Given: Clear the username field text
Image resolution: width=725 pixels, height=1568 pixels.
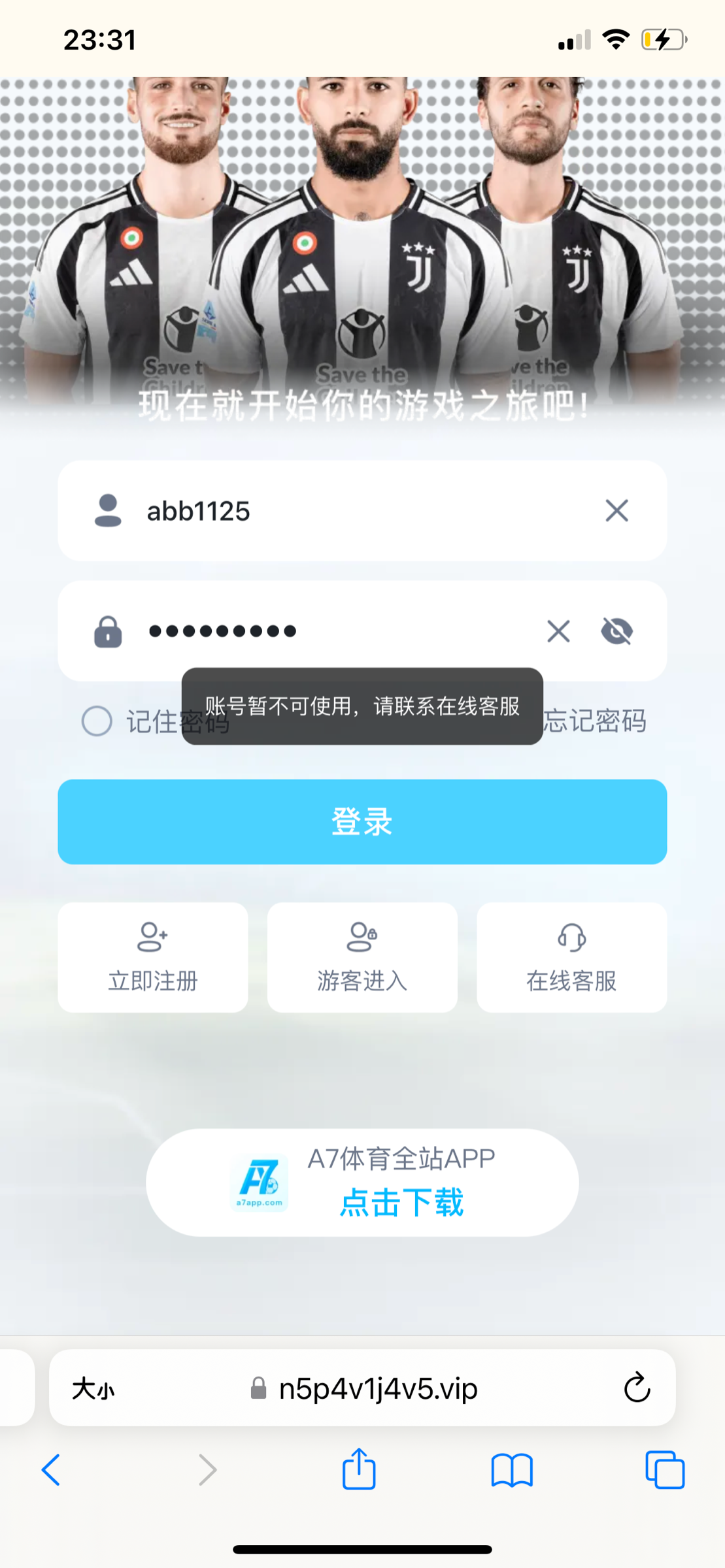Looking at the screenshot, I should [x=616, y=511].
